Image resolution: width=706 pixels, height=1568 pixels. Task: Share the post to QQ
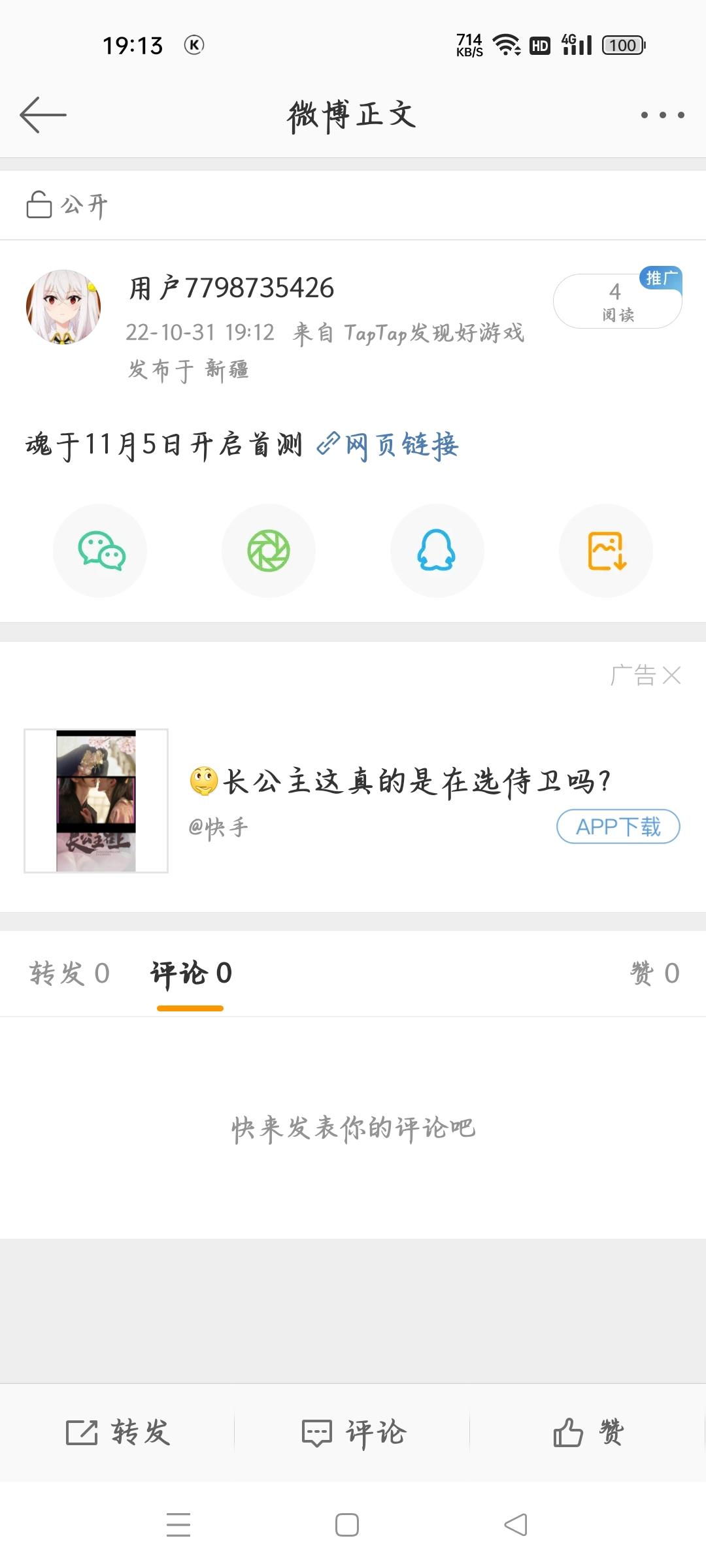437,551
